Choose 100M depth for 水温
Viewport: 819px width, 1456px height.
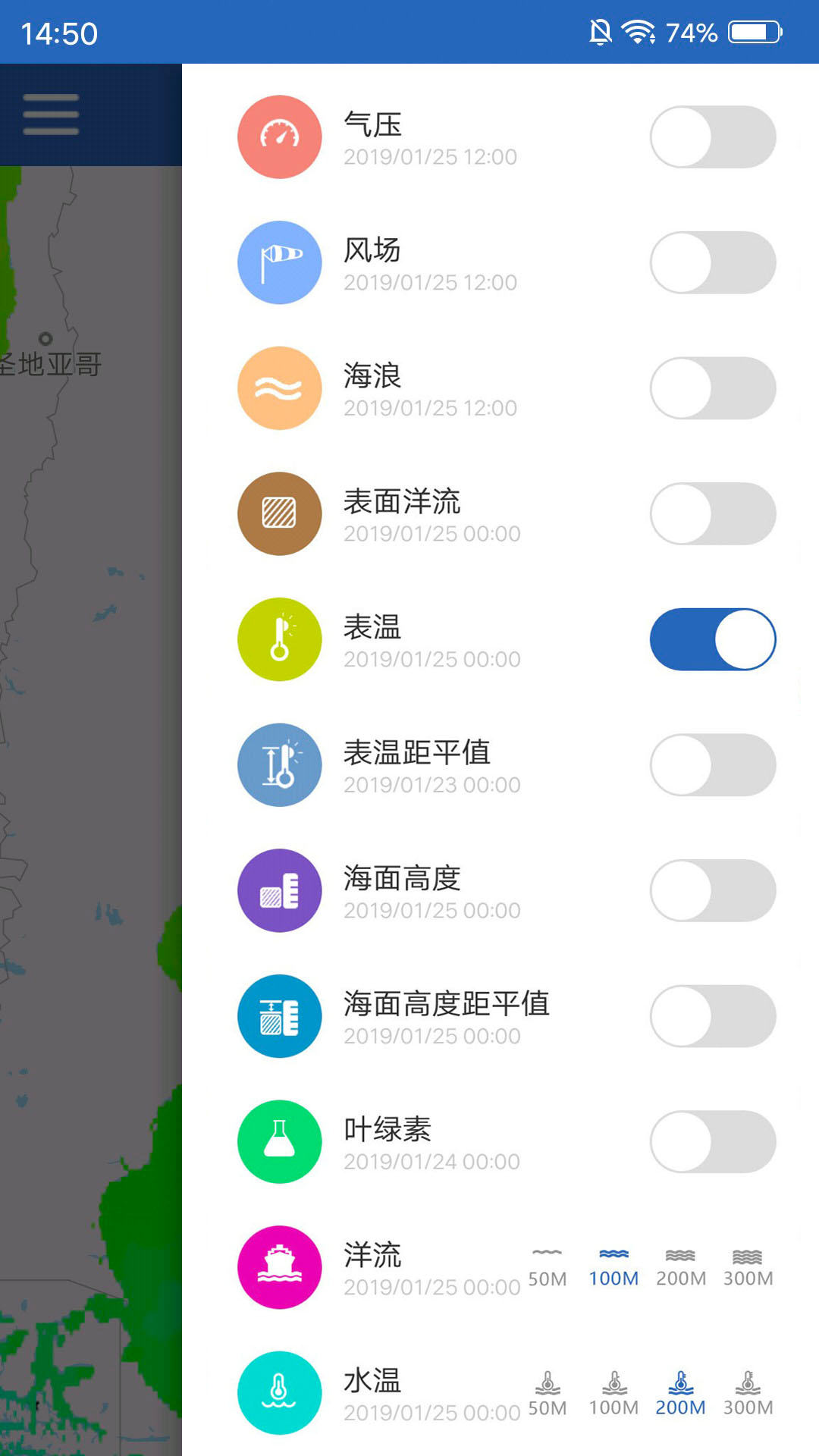pos(613,1394)
